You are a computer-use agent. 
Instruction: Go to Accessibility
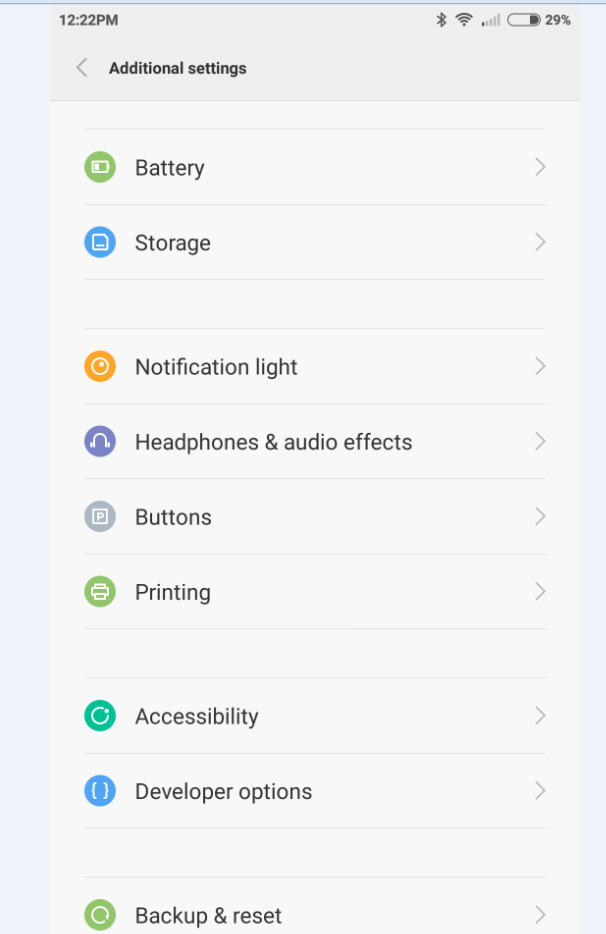pyautogui.click(x=314, y=716)
